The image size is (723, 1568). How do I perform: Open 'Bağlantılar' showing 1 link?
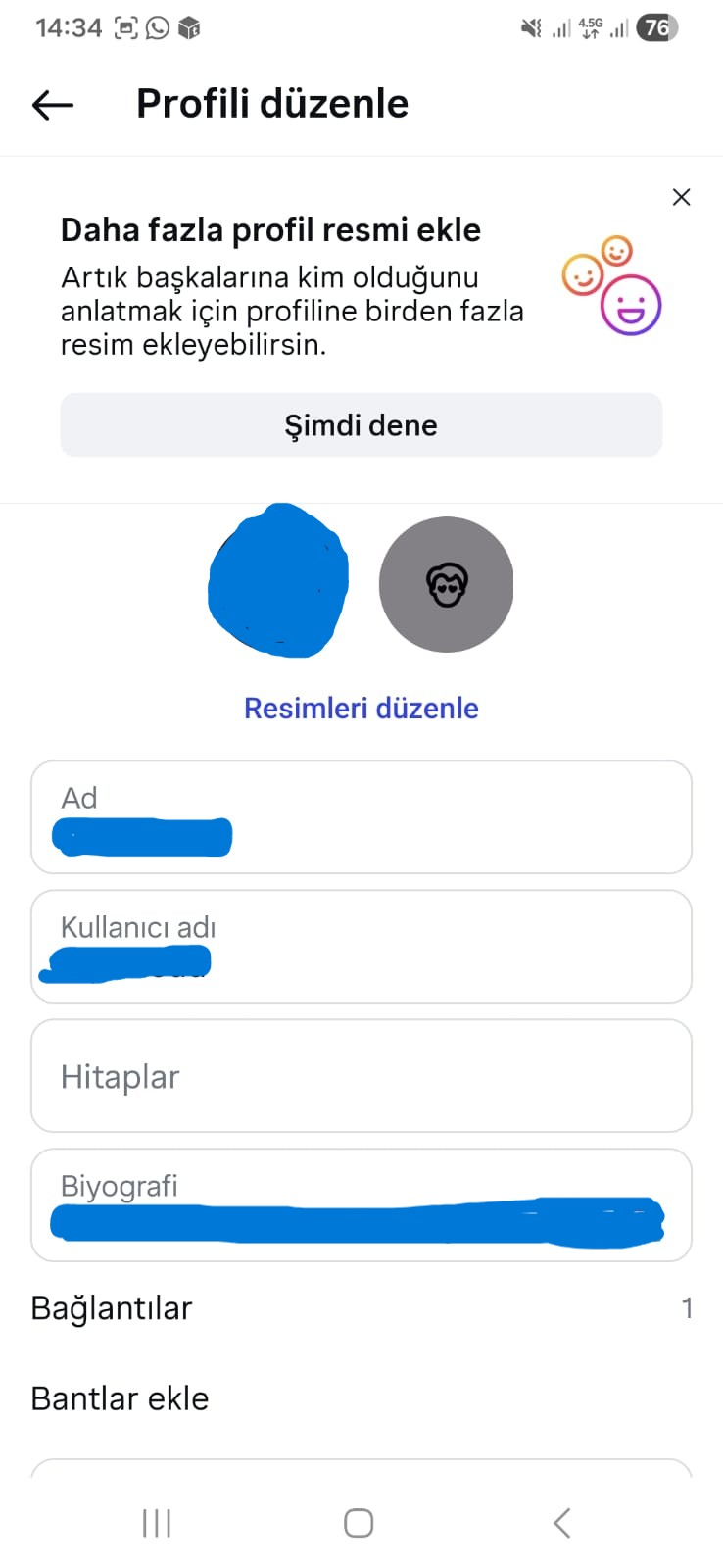pos(361,1307)
